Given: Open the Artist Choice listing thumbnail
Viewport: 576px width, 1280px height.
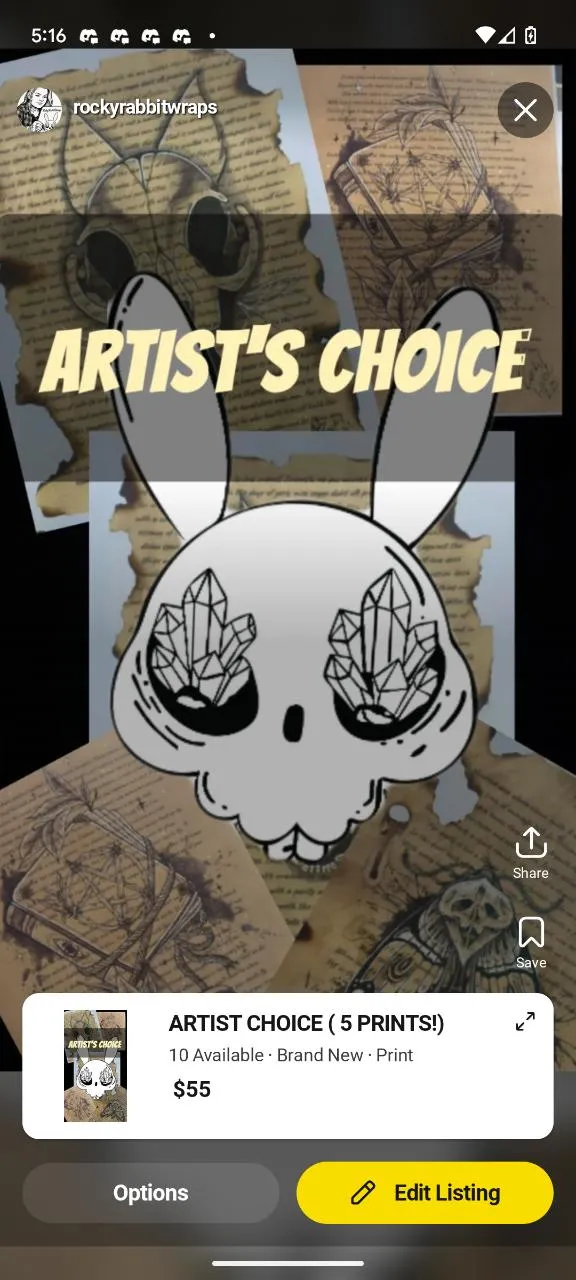Looking at the screenshot, I should (95, 1066).
